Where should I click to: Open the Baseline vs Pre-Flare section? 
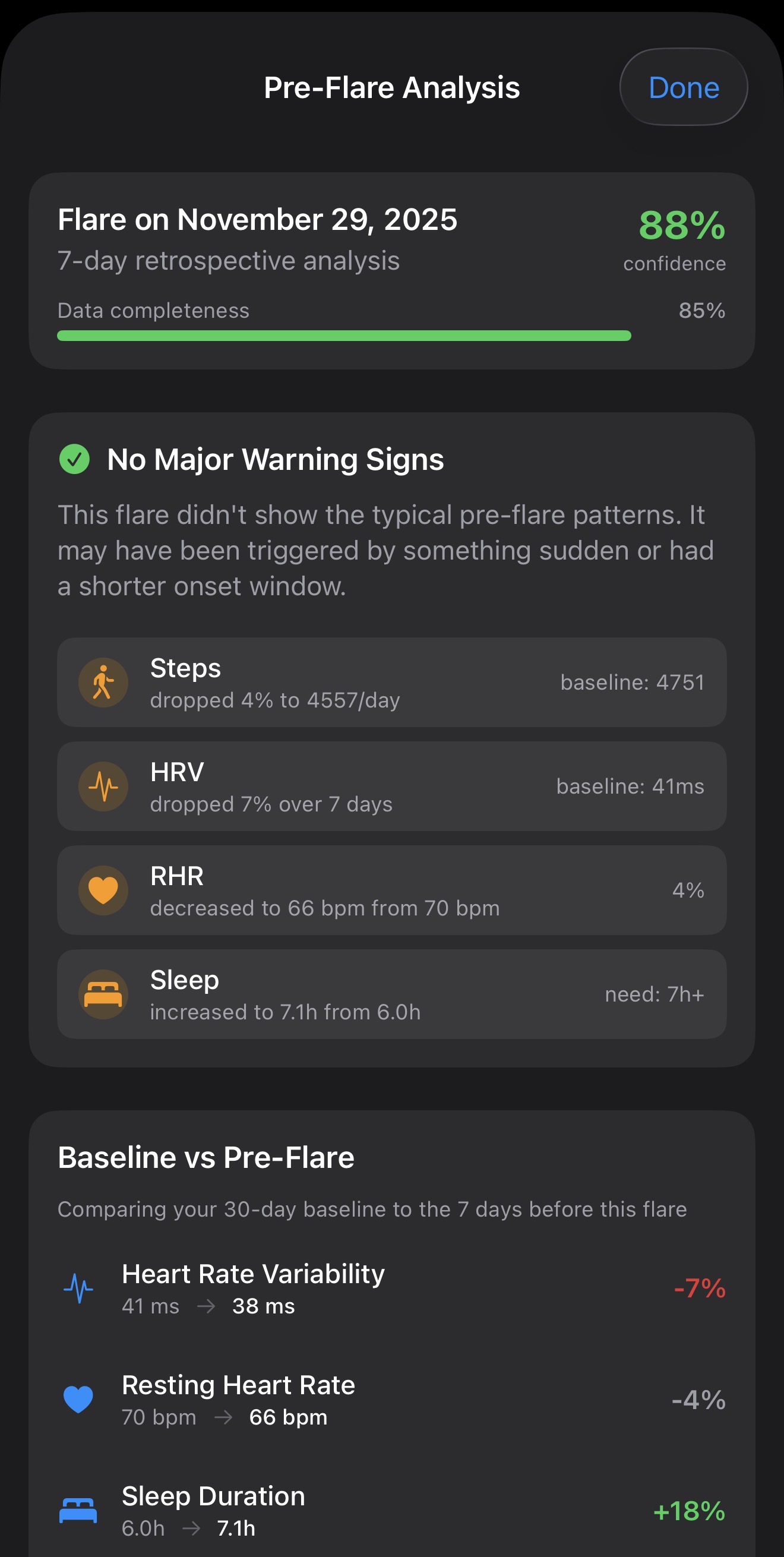tap(206, 1156)
